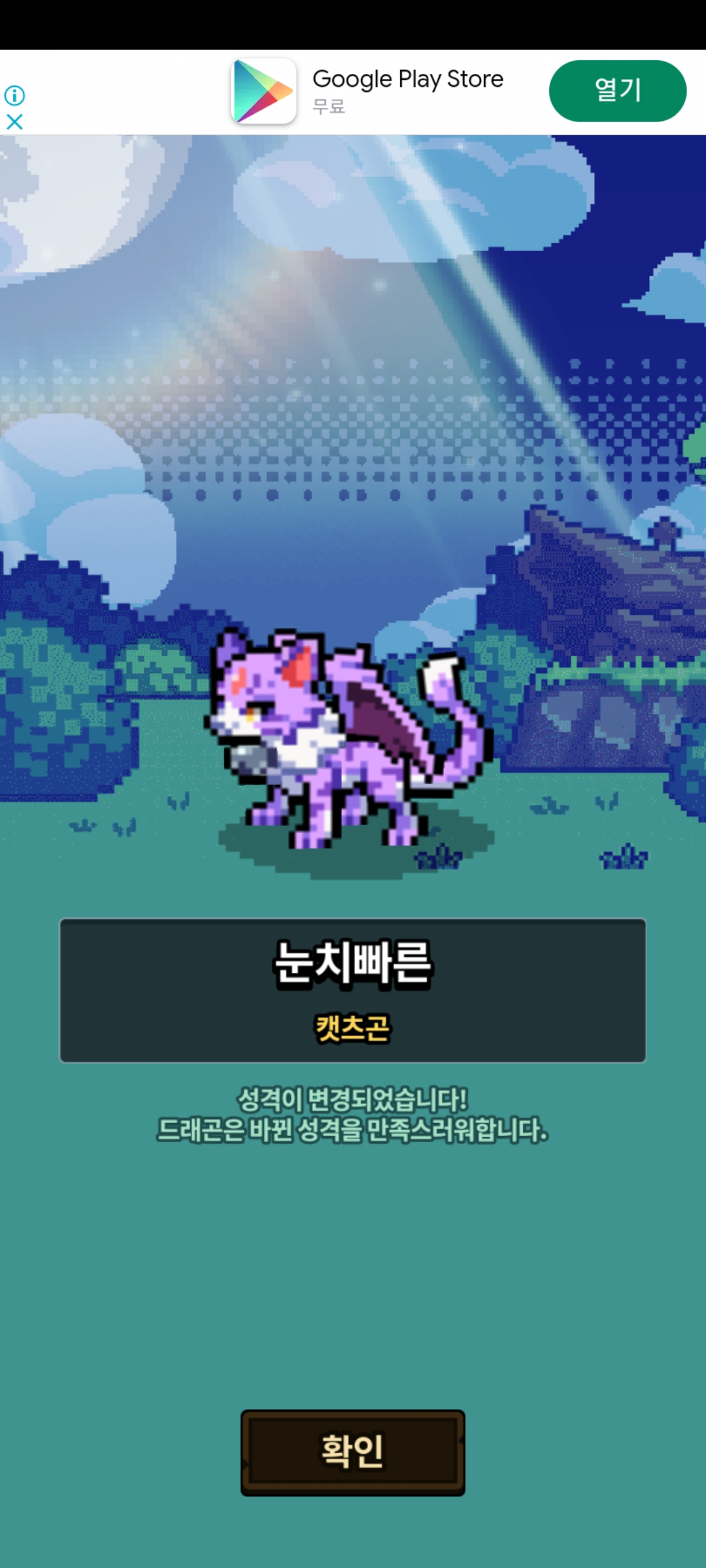The width and height of the screenshot is (706, 1568).
Task: Open the ad info icon
Action: pos(14,95)
